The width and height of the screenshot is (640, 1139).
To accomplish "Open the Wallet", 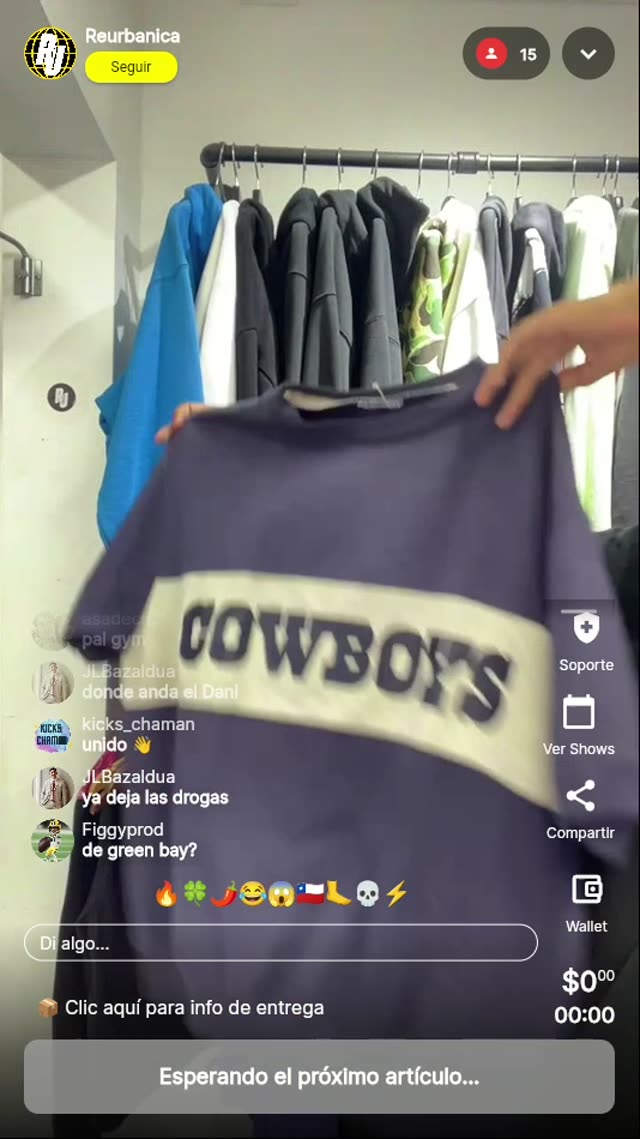I will click(586, 901).
